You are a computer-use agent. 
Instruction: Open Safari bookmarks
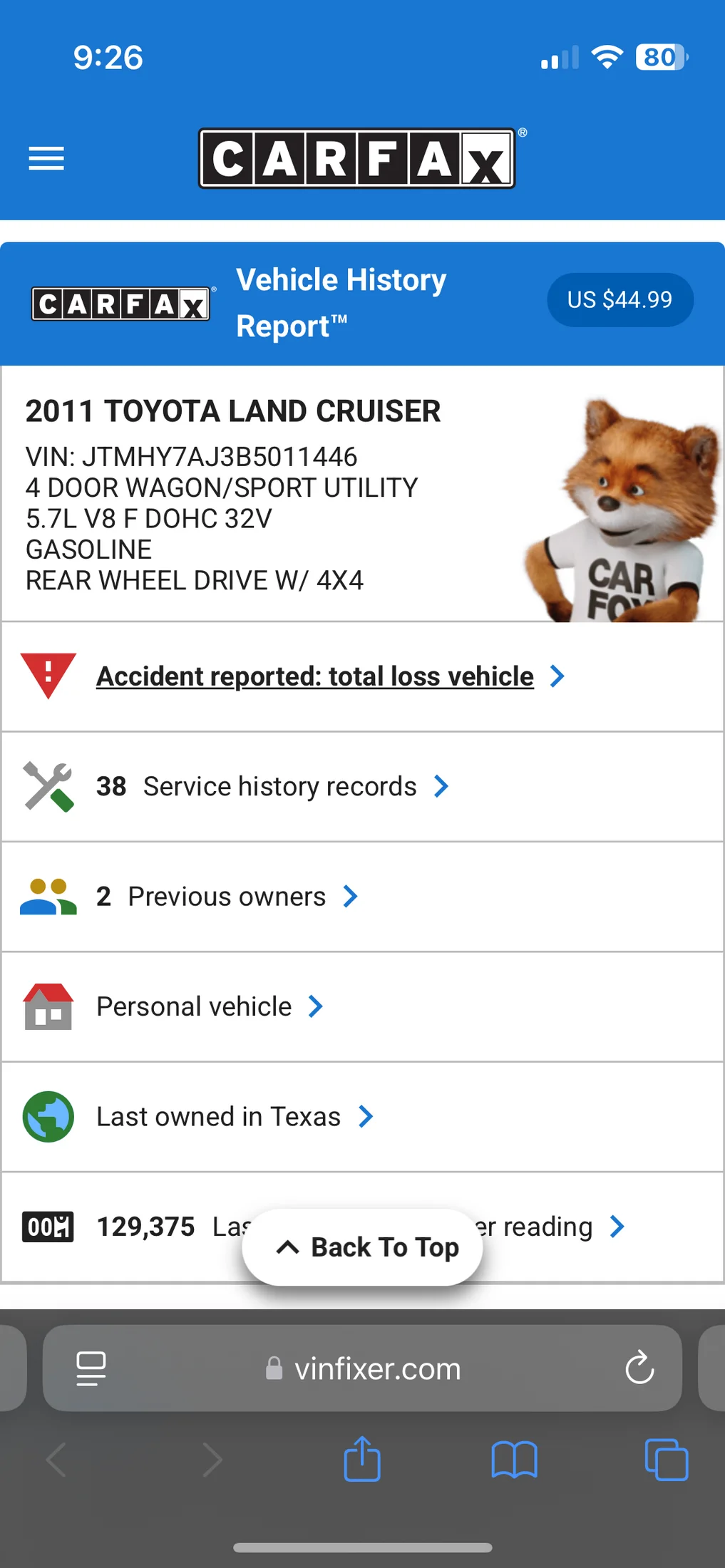[x=514, y=1460]
